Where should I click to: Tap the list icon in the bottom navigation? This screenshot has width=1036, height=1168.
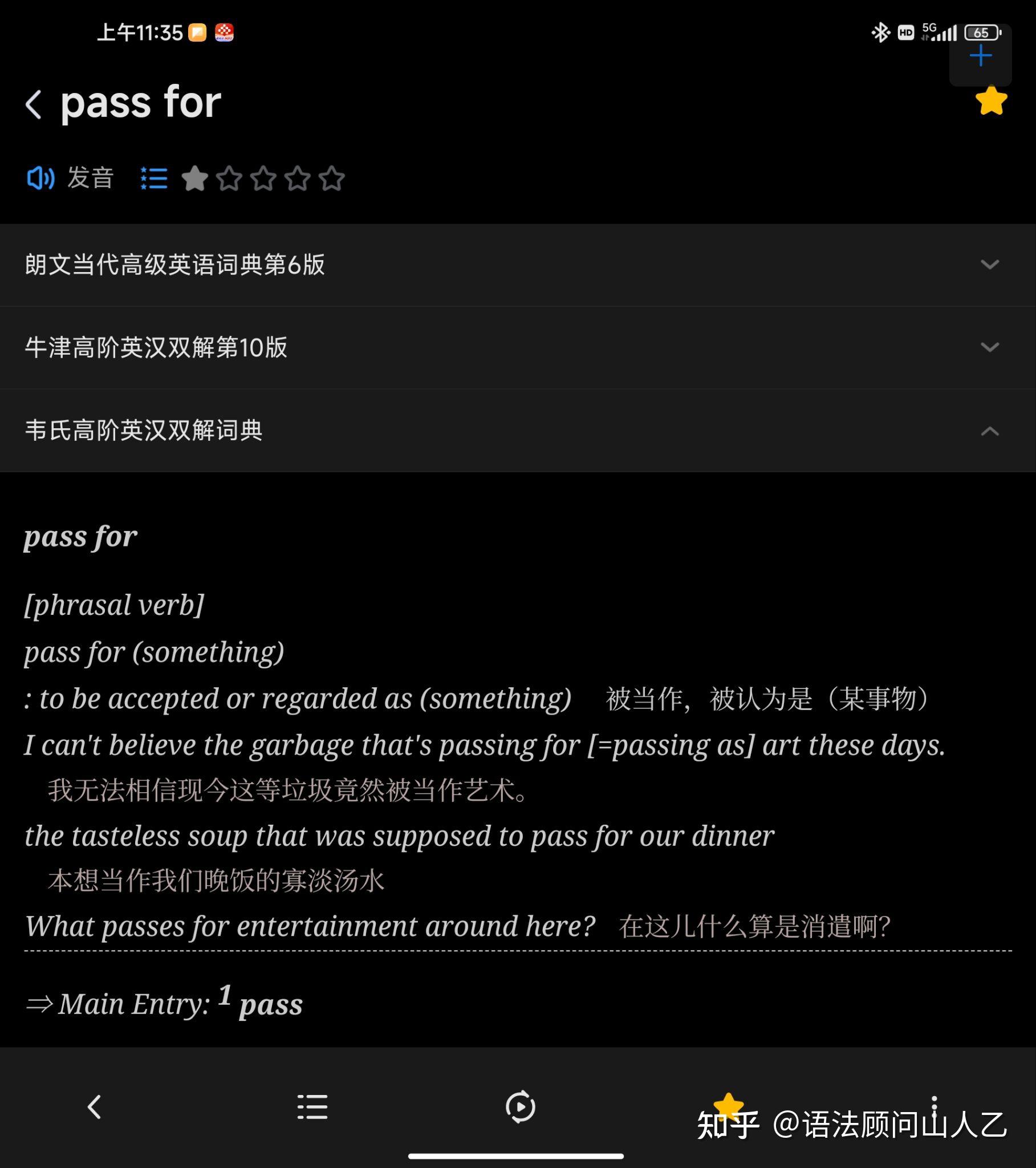(x=312, y=1107)
